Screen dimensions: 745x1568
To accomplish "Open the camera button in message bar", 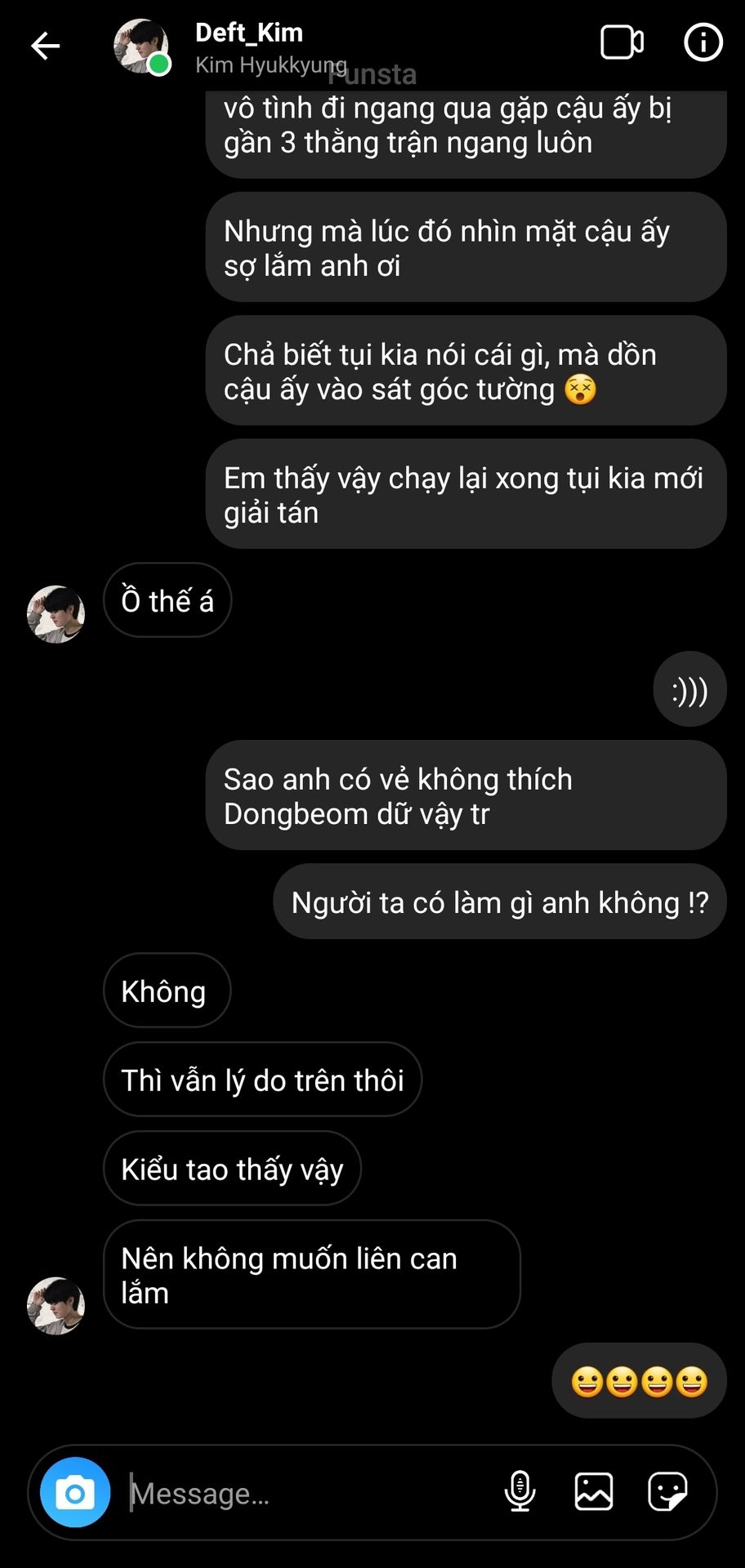I will (x=75, y=1493).
